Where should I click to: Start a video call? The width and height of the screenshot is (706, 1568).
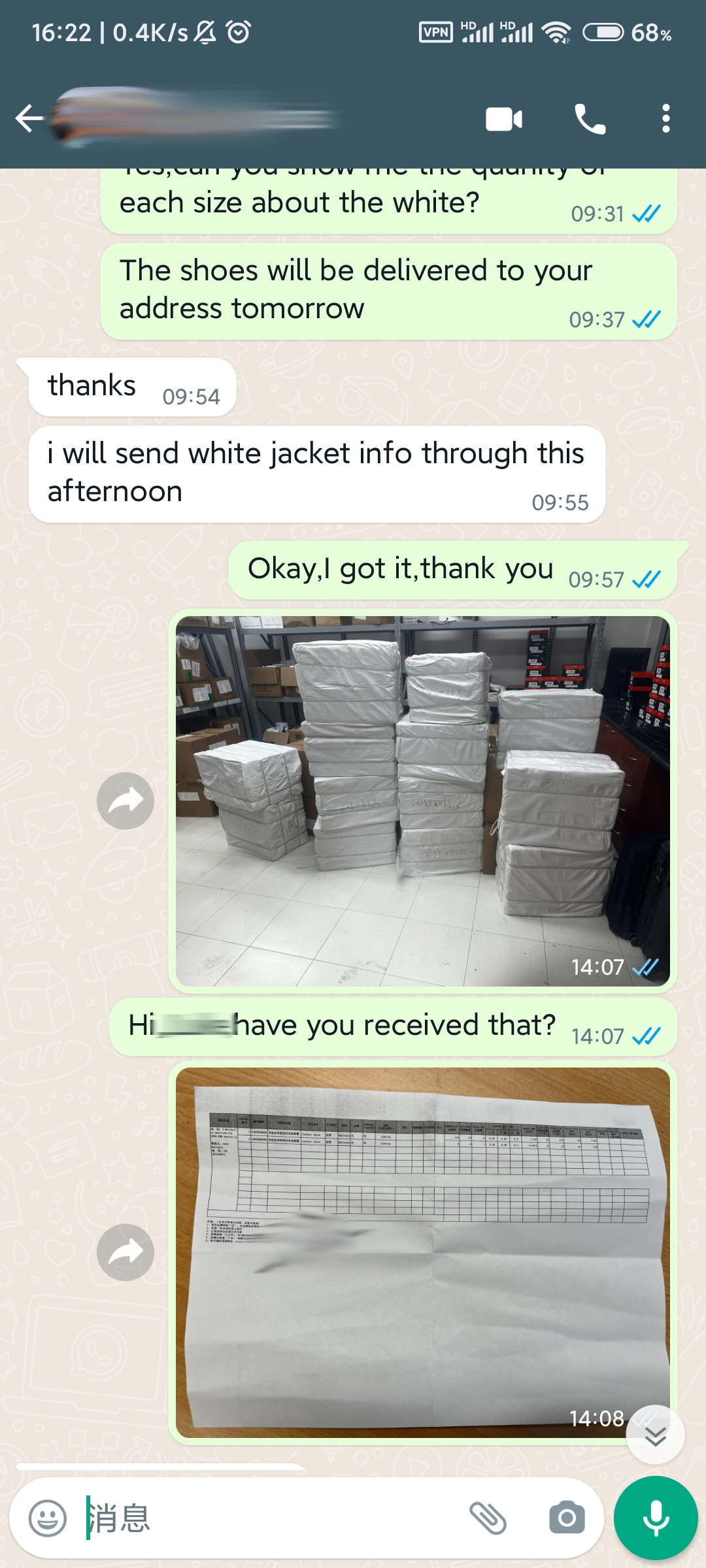[503, 120]
